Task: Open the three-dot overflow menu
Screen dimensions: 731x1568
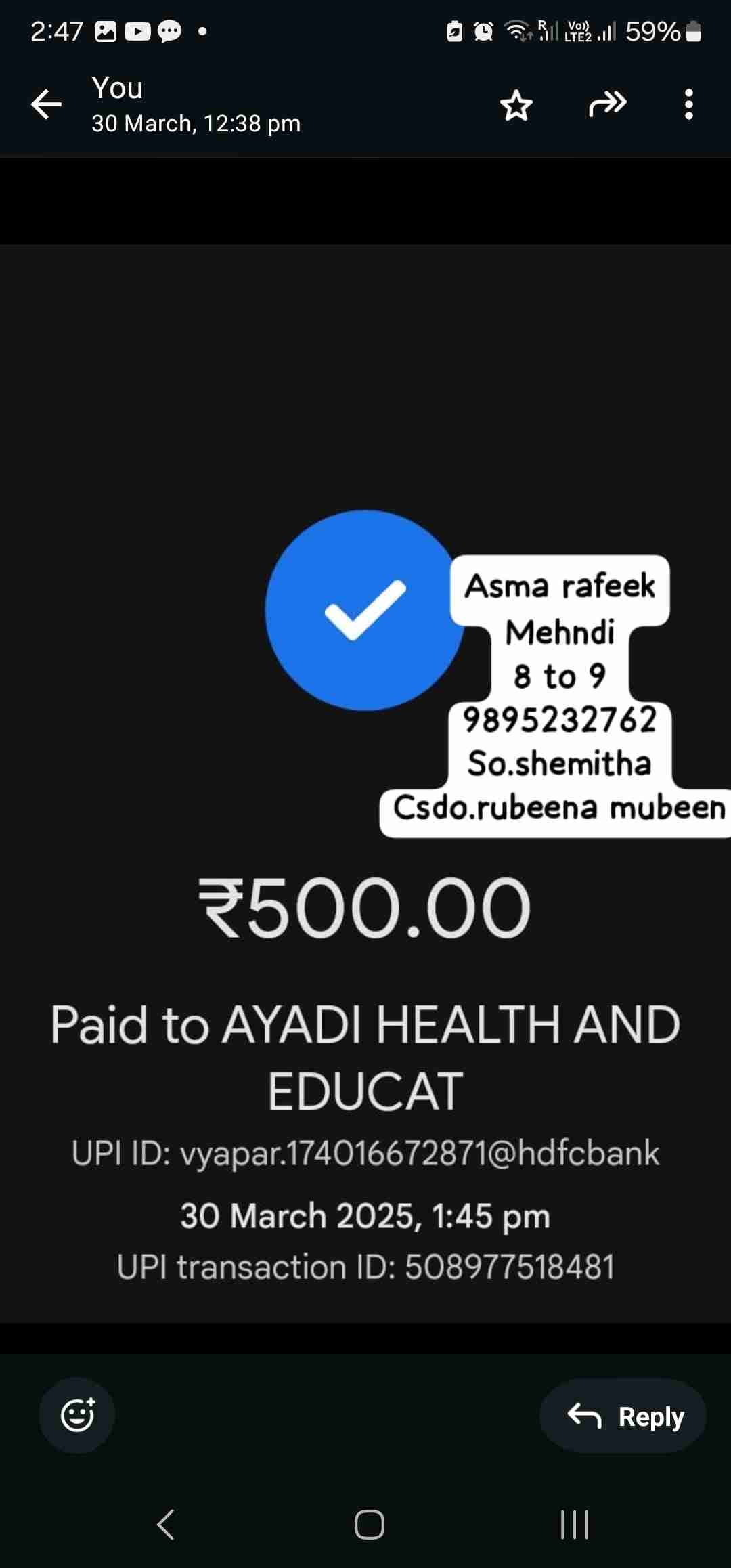Action: point(688,105)
